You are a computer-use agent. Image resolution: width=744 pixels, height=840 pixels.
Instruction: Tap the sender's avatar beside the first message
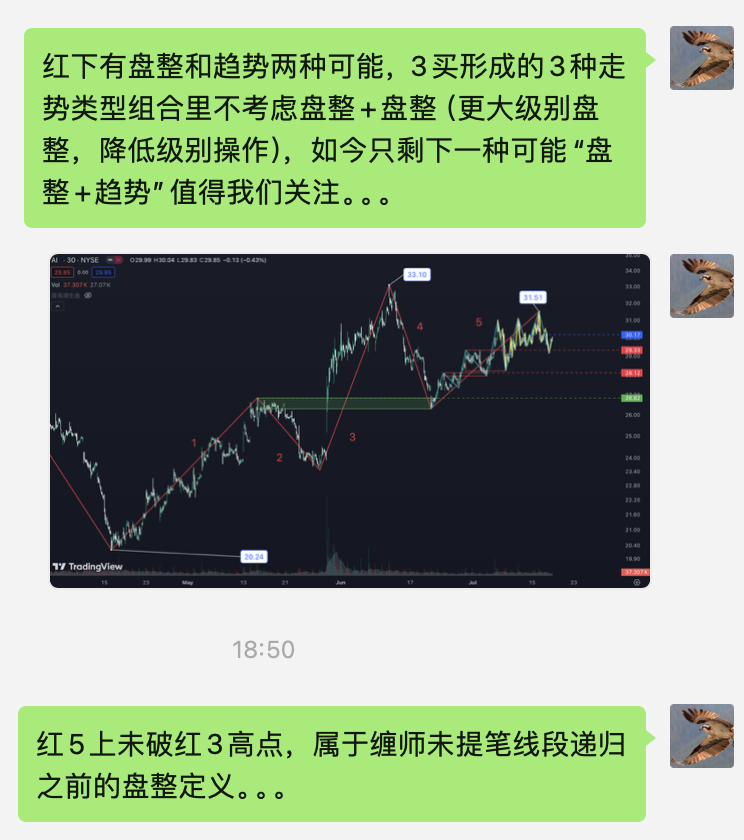click(702, 58)
